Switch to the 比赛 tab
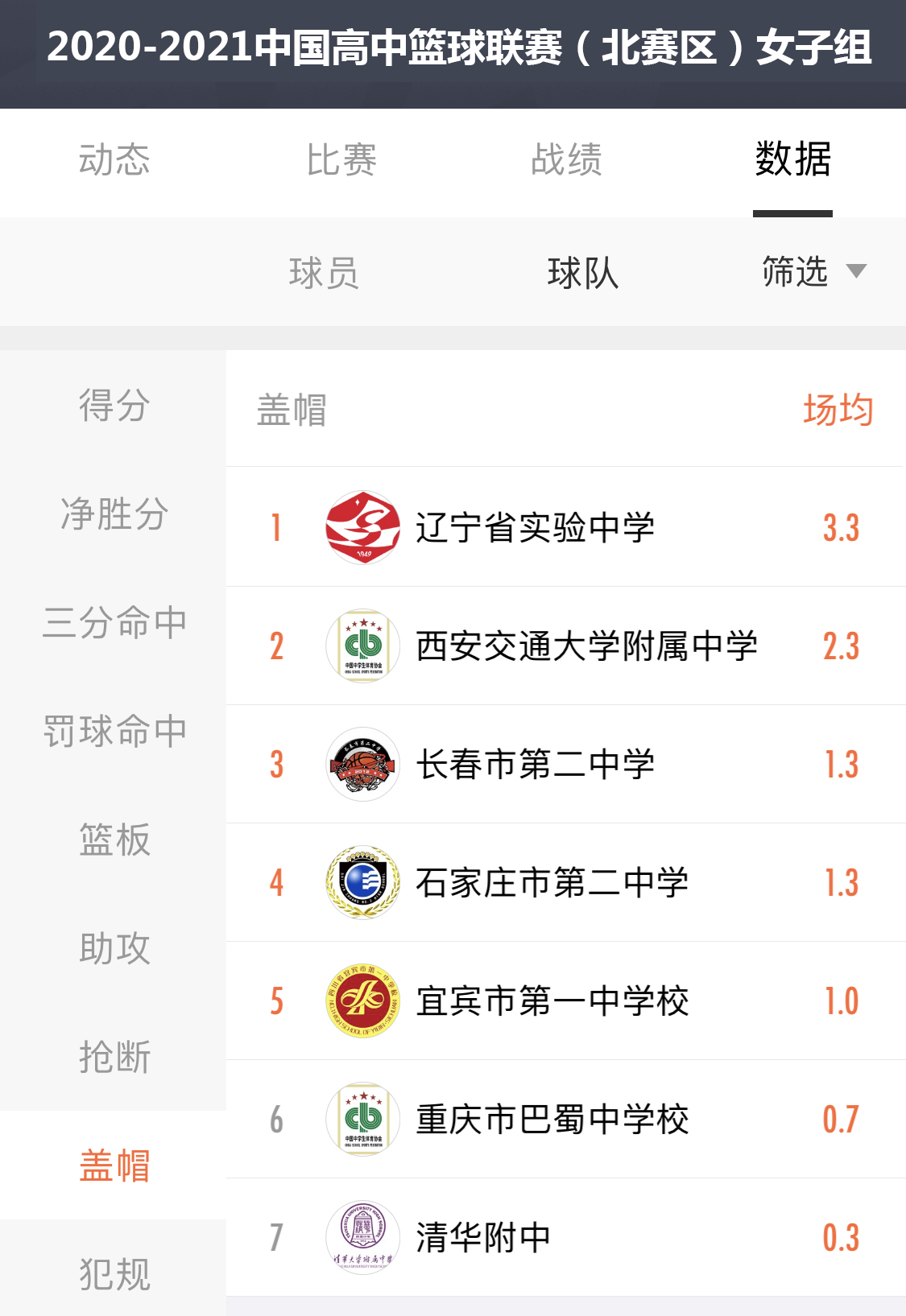 (341, 160)
